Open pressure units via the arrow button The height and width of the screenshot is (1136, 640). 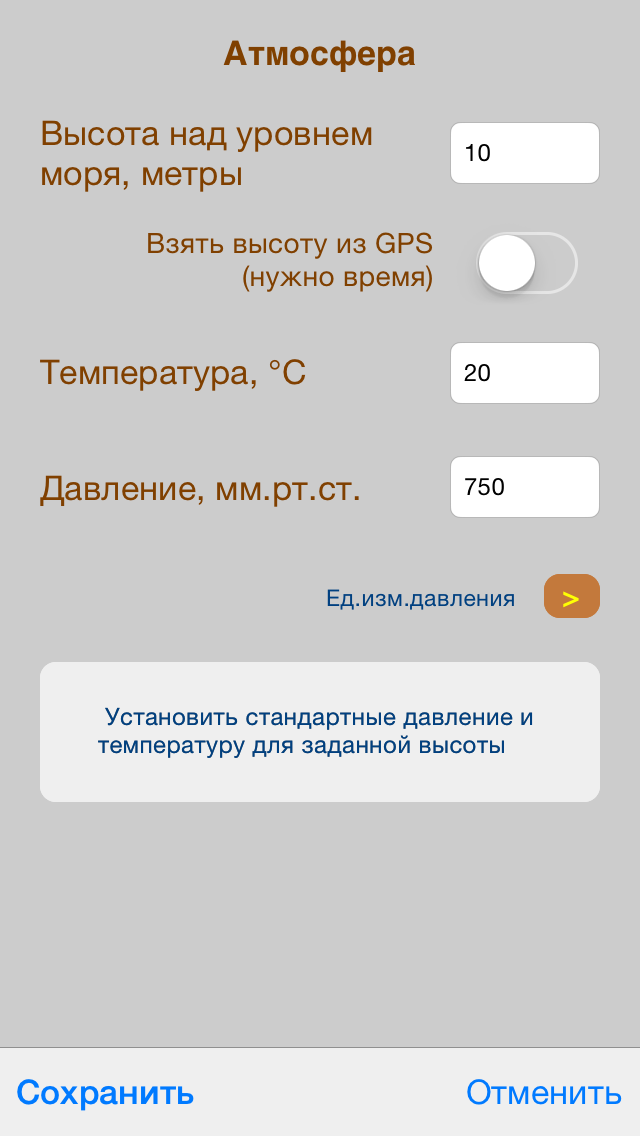pyautogui.click(x=571, y=597)
